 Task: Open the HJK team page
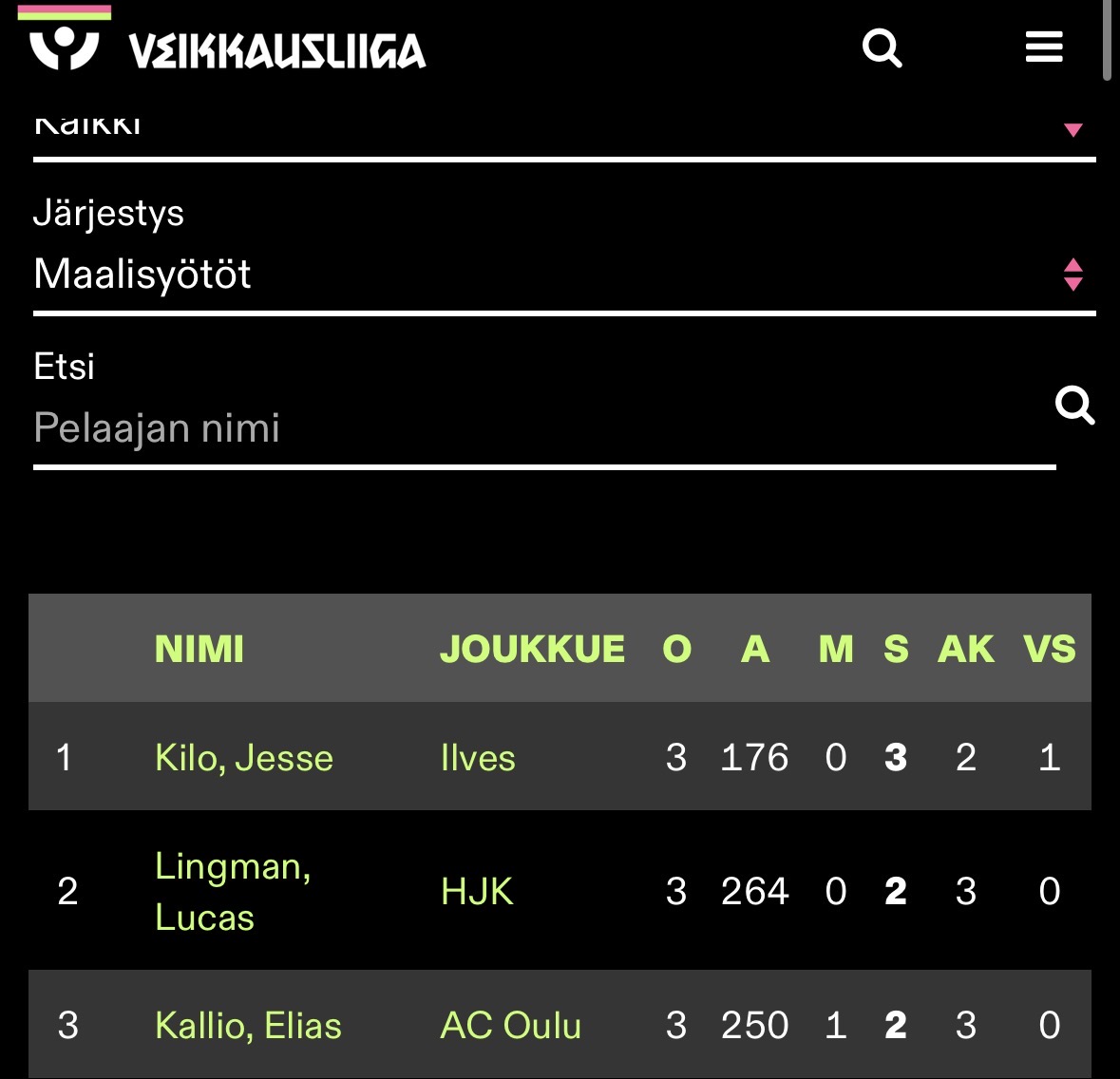point(477,891)
